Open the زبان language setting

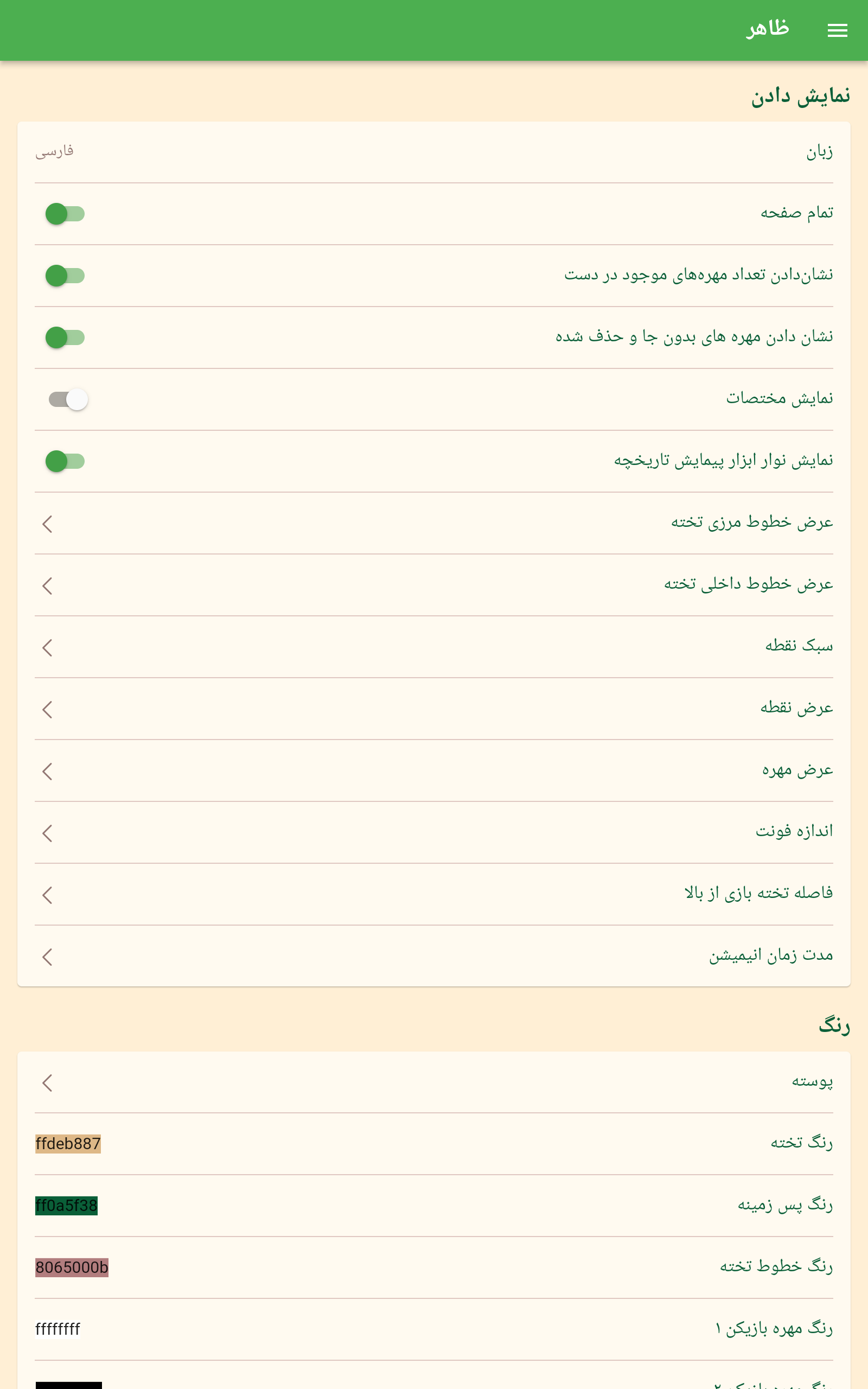434,152
